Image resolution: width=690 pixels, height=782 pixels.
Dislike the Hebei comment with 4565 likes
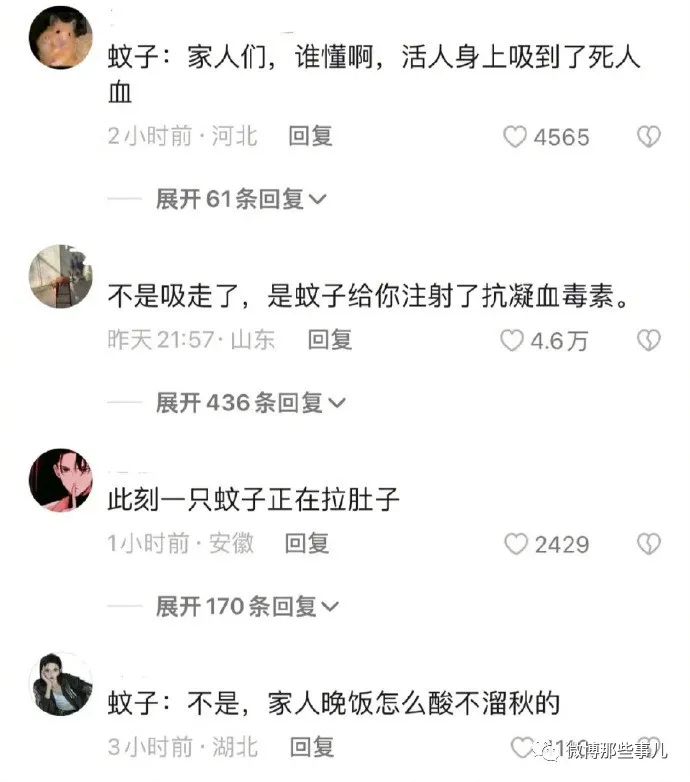click(x=649, y=137)
